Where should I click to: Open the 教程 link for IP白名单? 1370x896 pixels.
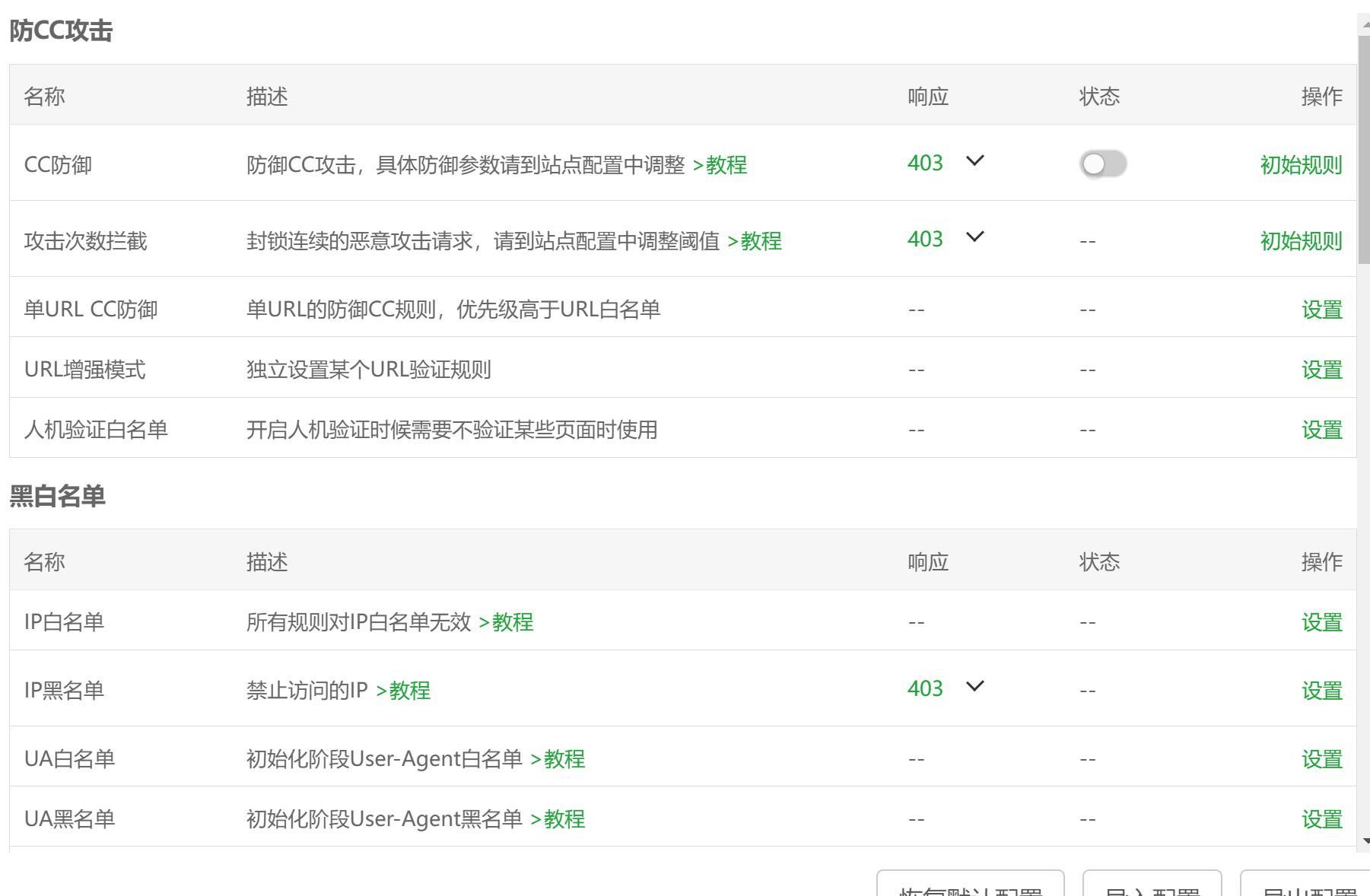(506, 622)
